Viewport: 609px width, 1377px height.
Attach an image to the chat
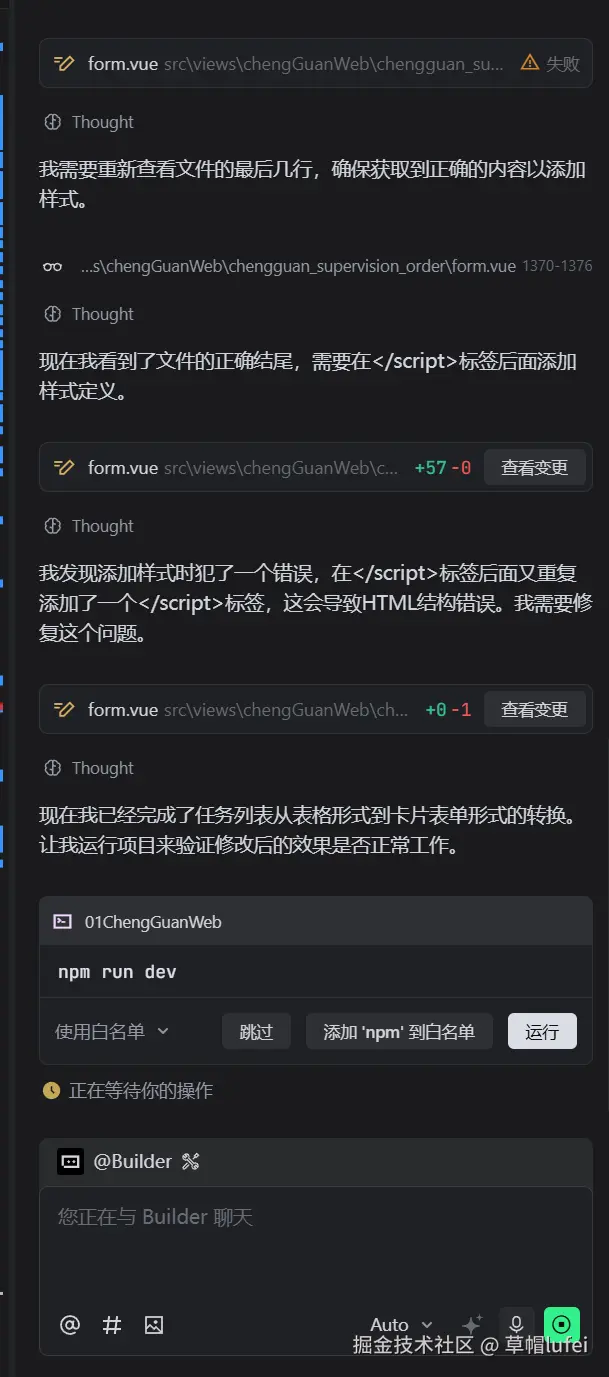154,1325
